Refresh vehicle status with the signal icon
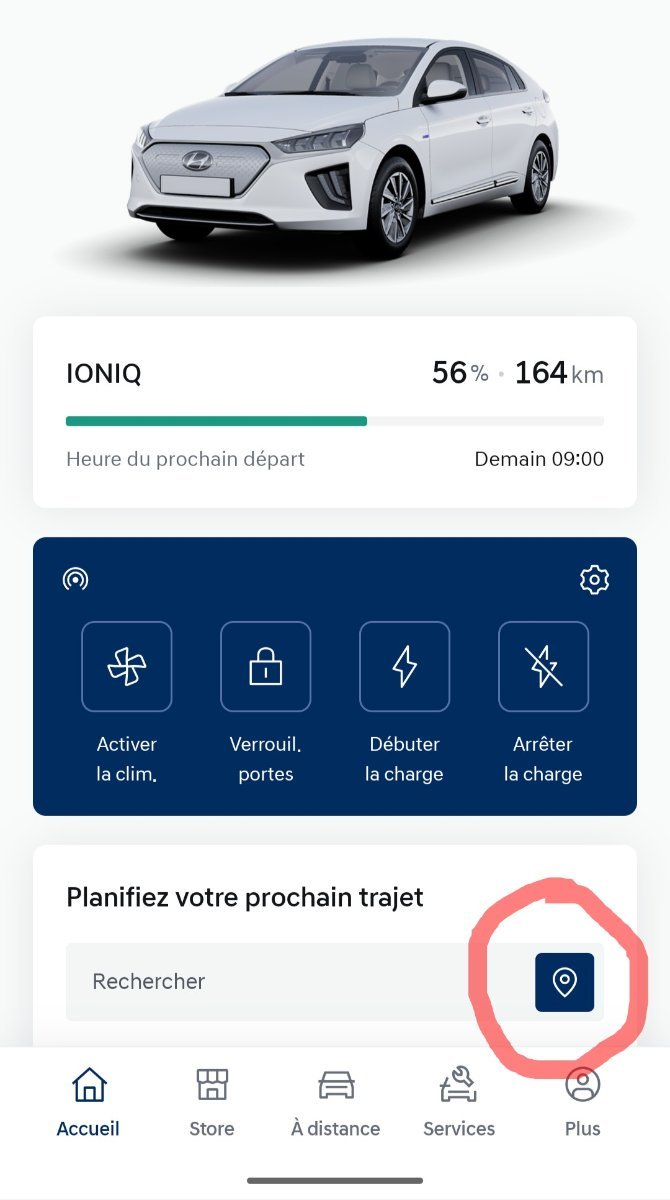This screenshot has width=670, height=1200. 75,579
